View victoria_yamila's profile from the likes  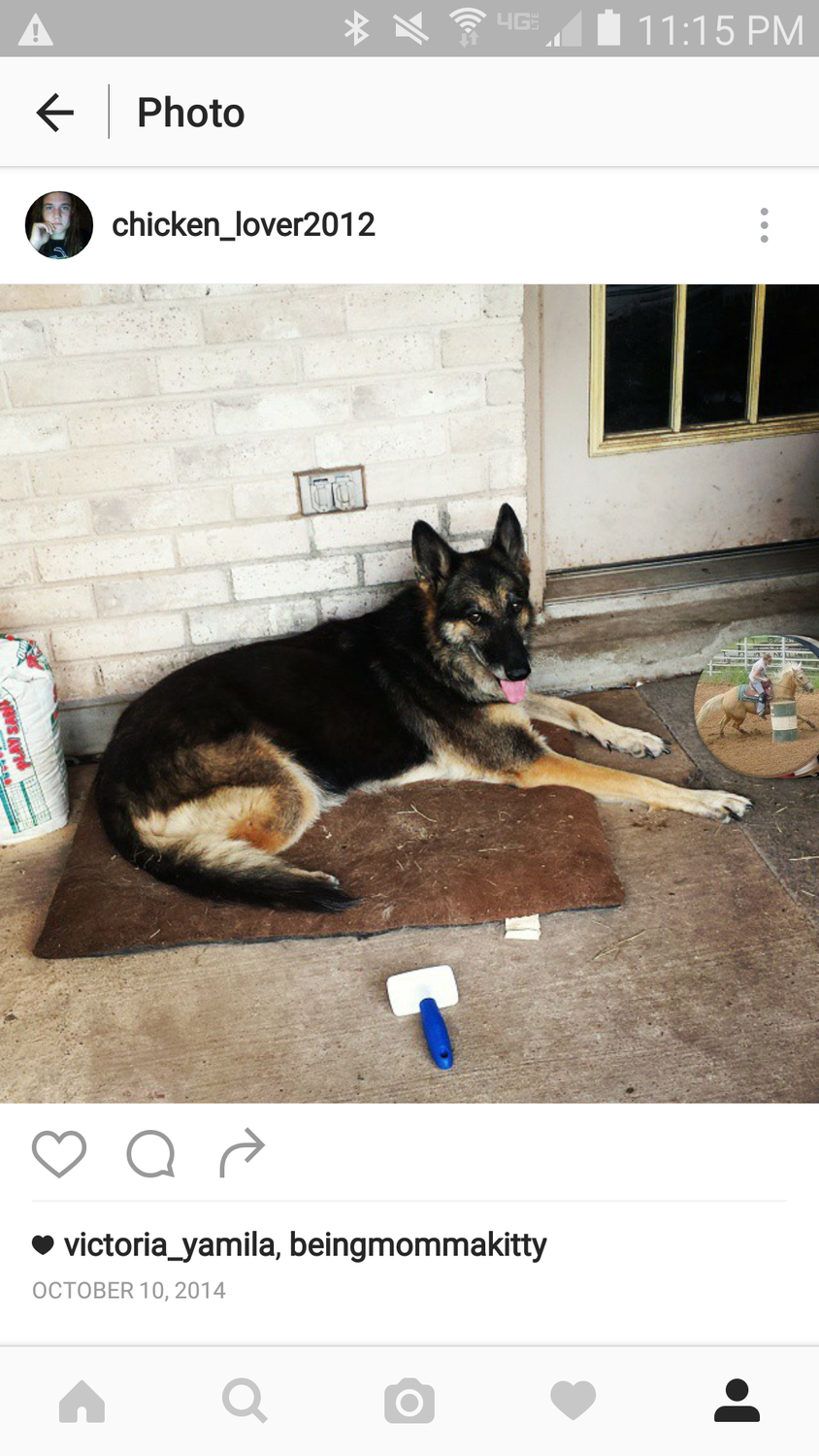tap(169, 1244)
